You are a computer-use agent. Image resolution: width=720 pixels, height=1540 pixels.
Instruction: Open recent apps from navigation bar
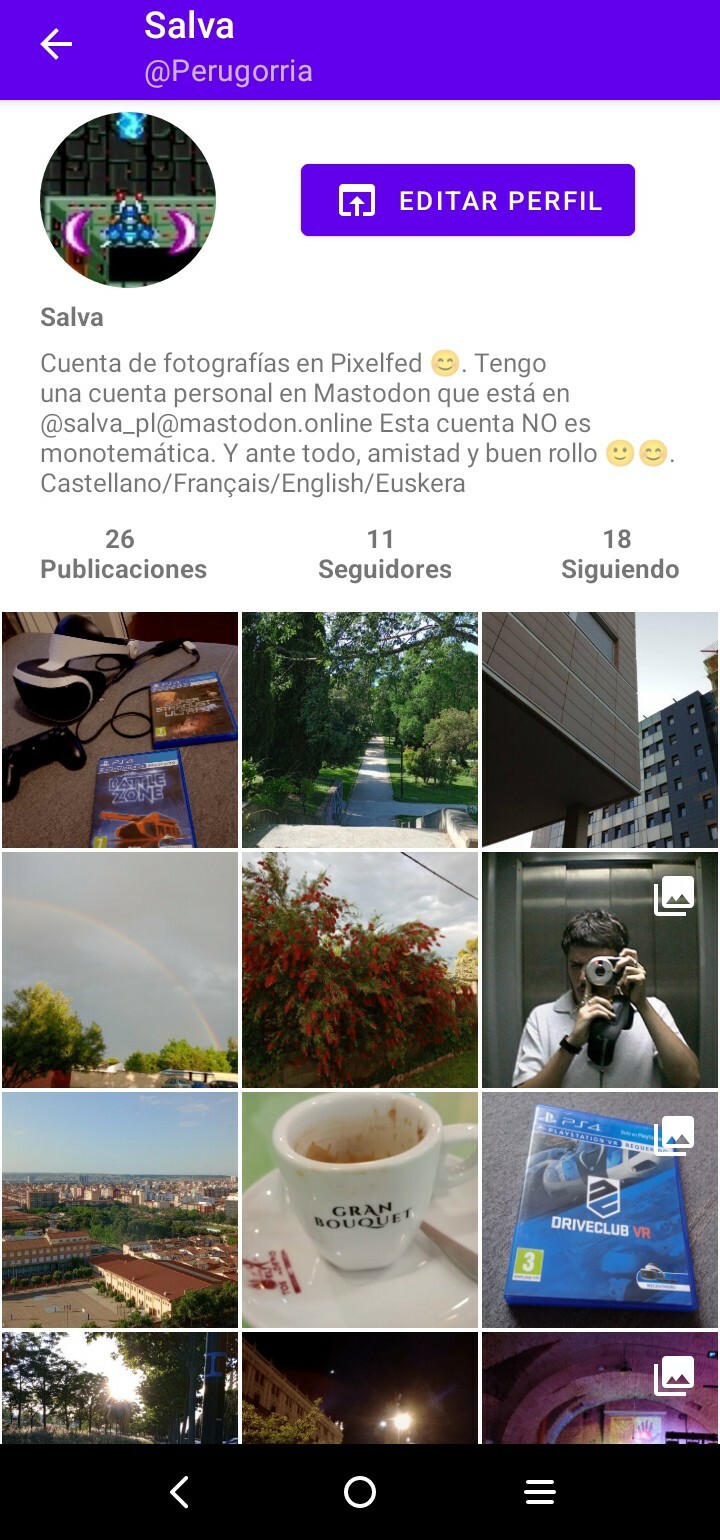click(540, 1492)
